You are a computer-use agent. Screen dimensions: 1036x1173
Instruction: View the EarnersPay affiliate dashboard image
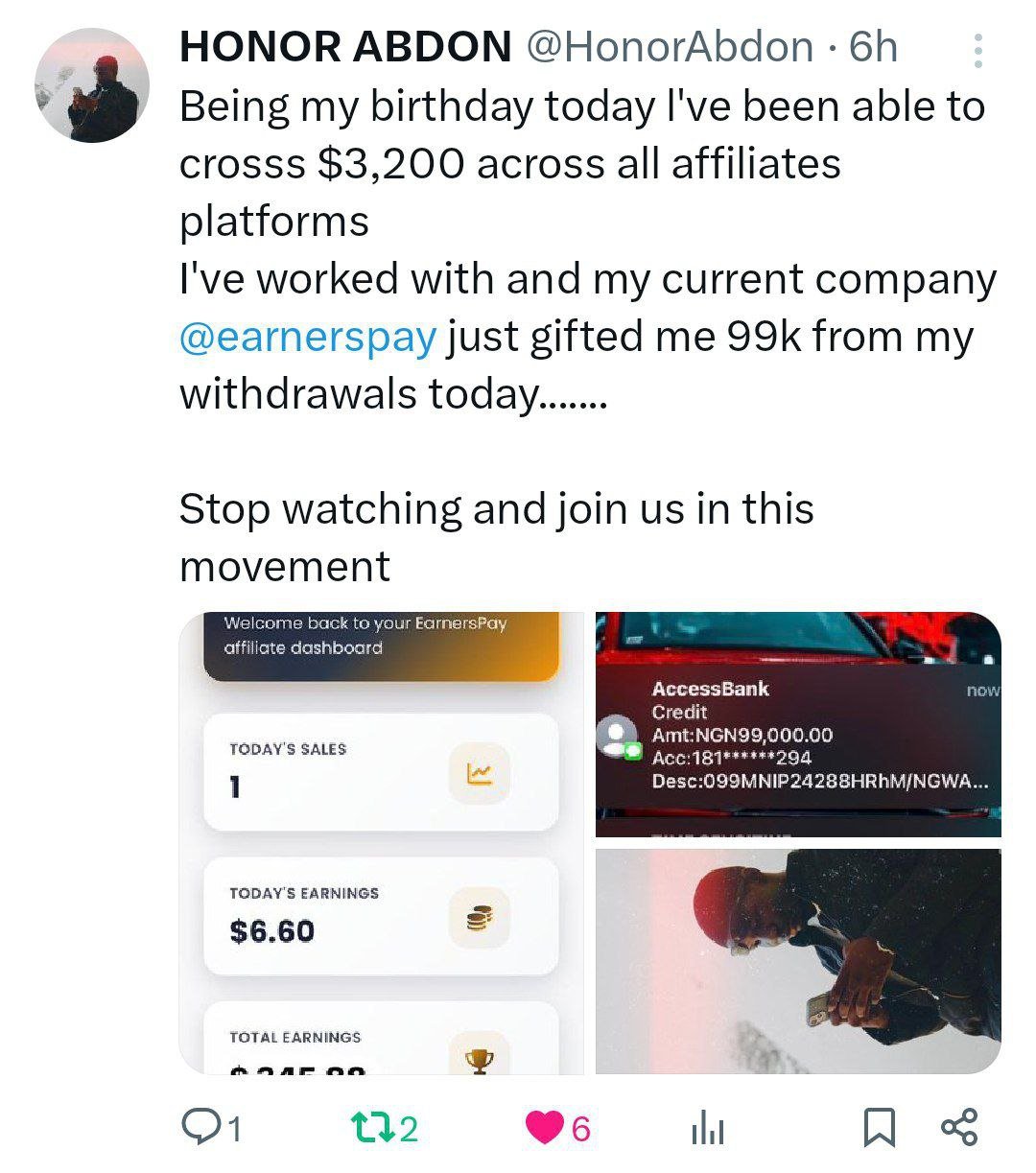pos(381,842)
